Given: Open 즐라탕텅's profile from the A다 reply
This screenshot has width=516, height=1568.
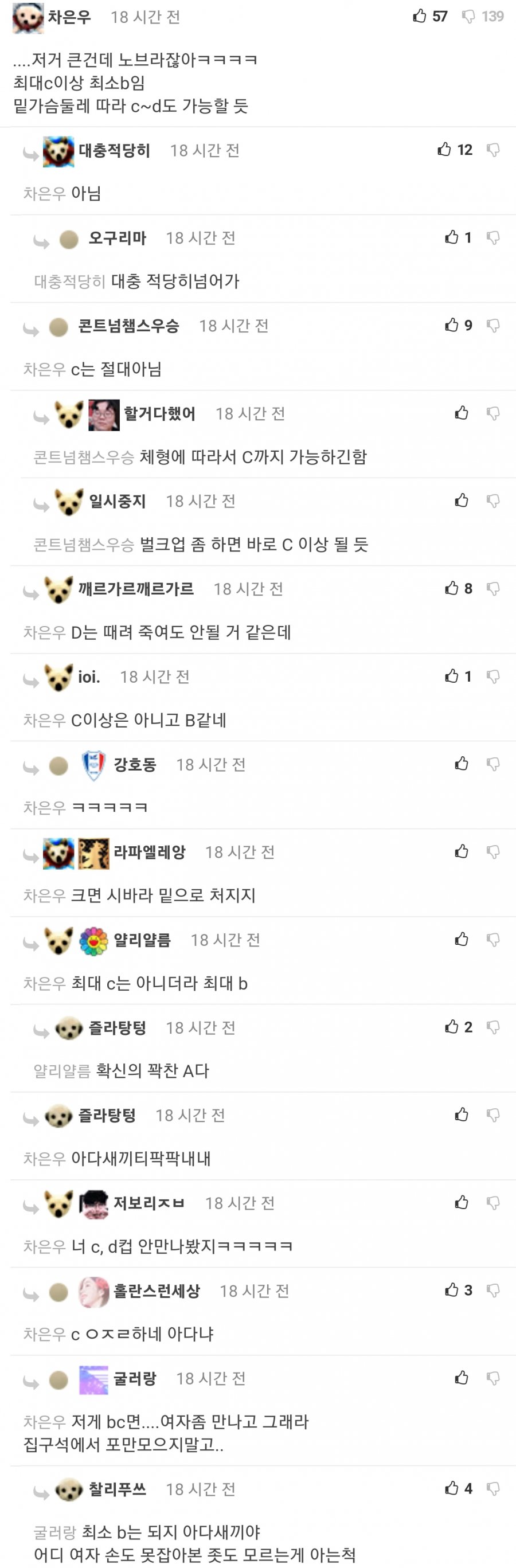Looking at the screenshot, I should [x=117, y=1027].
